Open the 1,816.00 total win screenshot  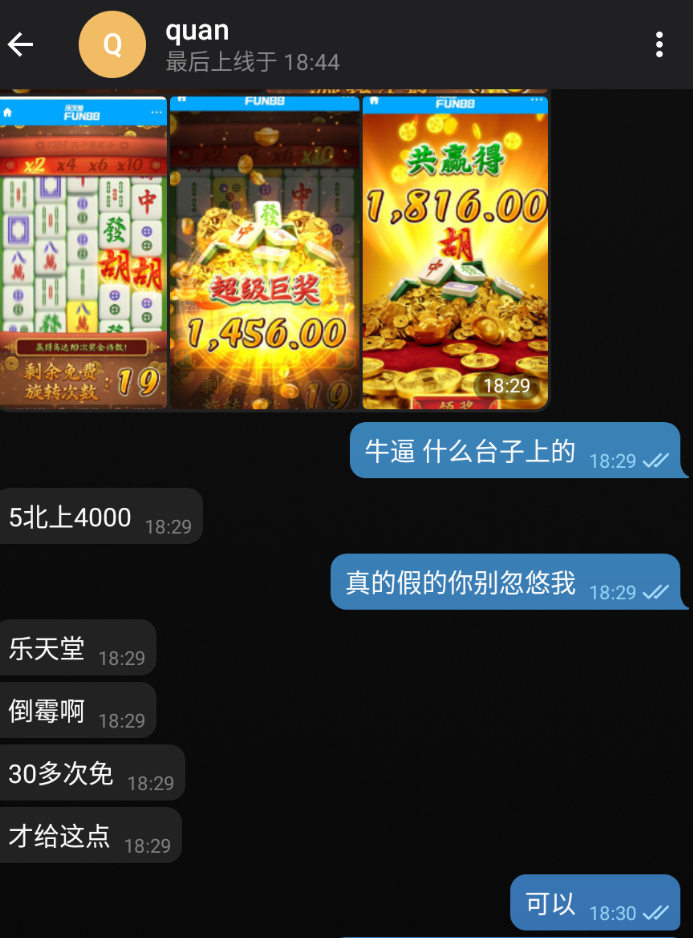tap(455, 252)
